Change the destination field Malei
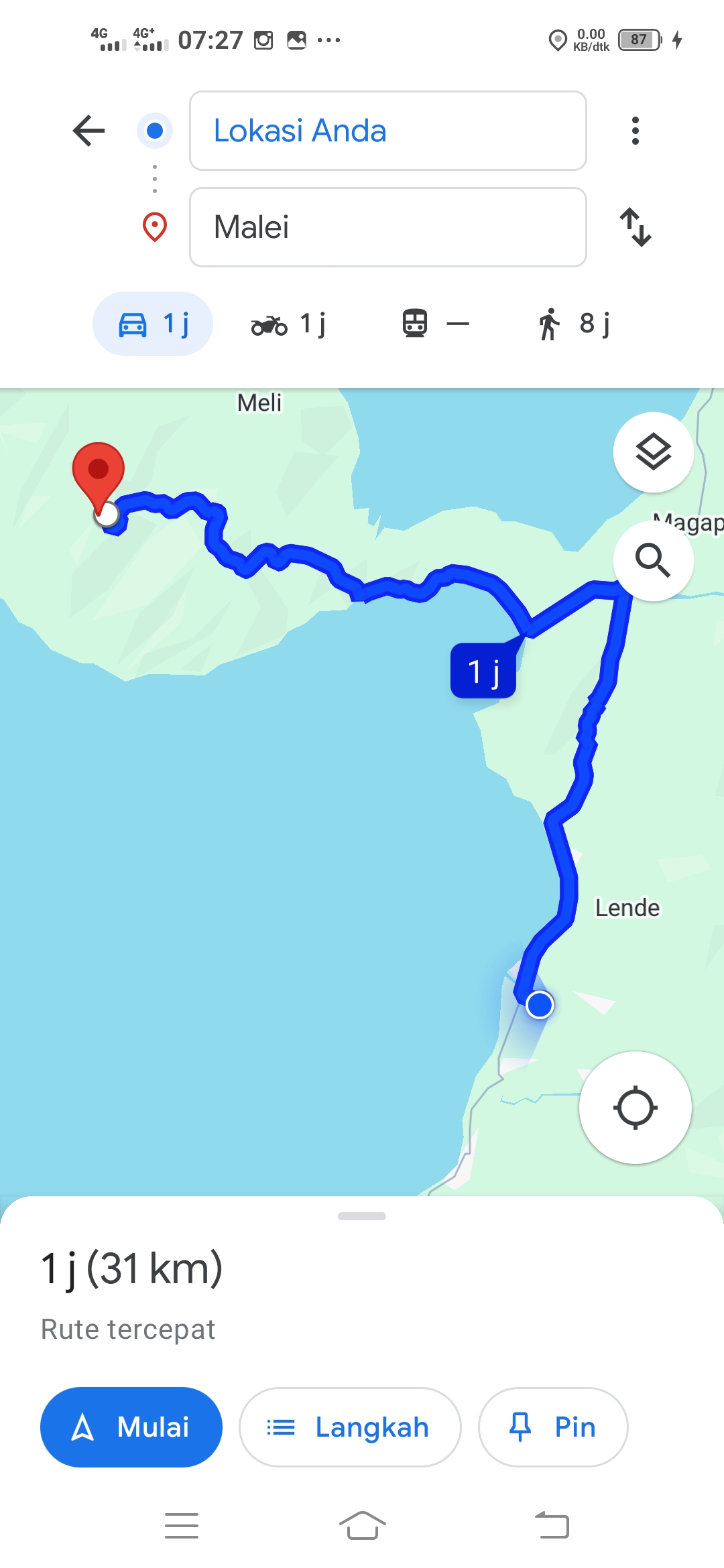This screenshot has width=724, height=1568. coord(388,227)
